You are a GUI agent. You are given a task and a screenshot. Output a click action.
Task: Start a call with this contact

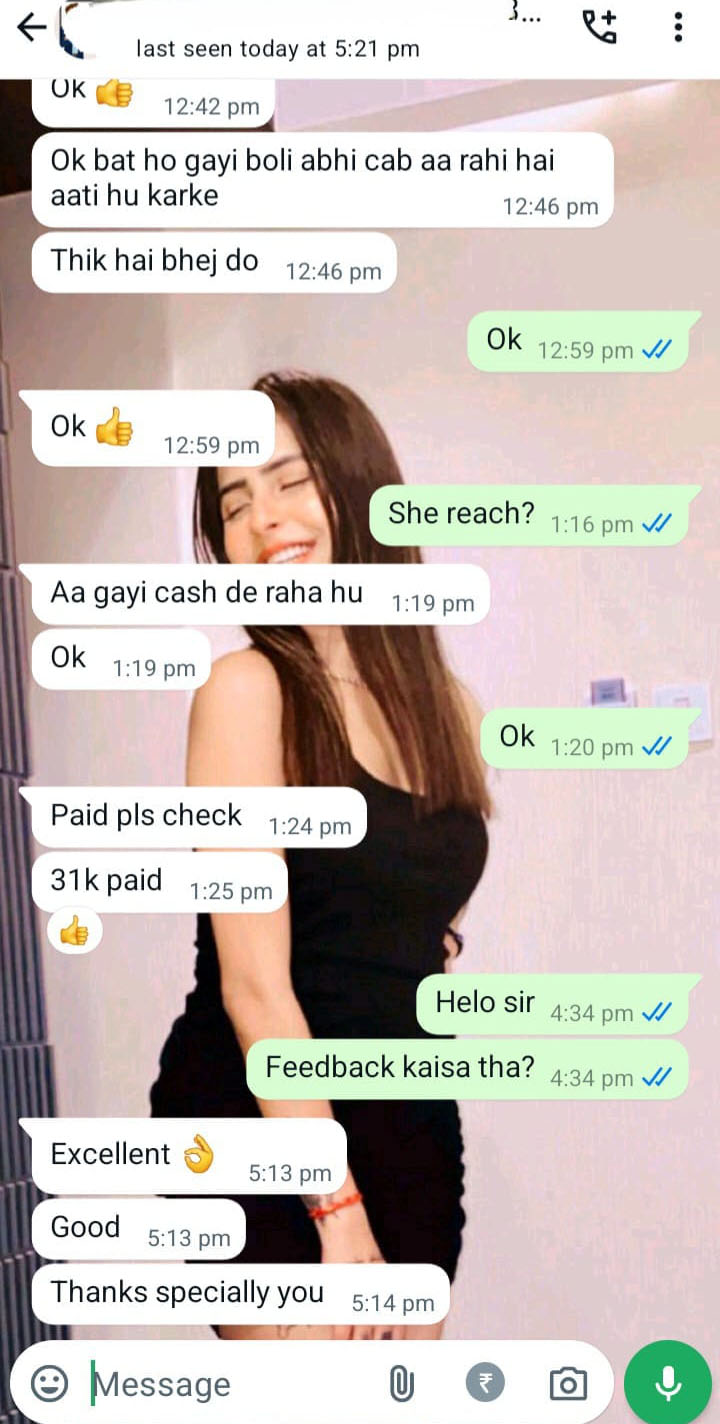click(x=599, y=28)
